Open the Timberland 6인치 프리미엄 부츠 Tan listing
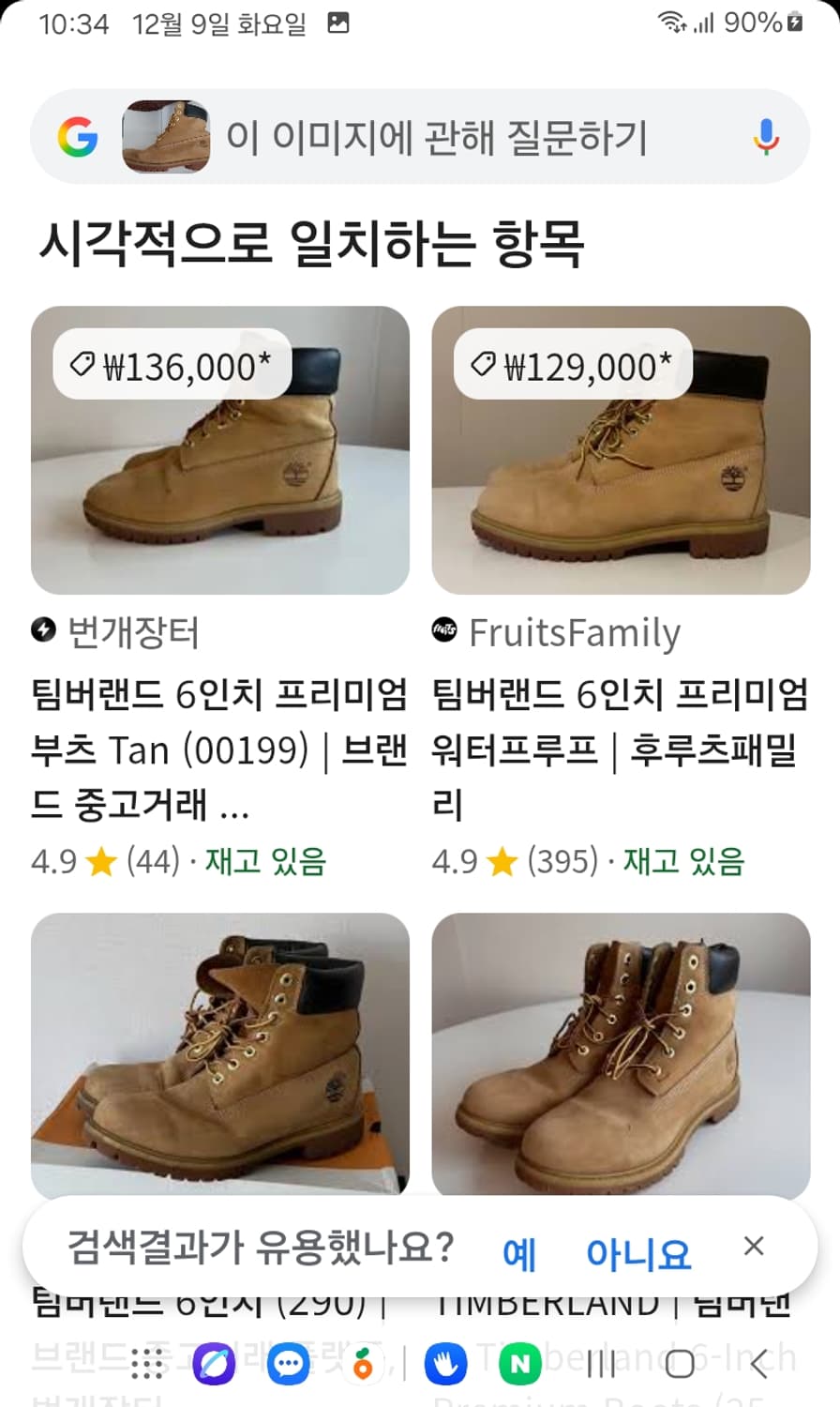 220,750
